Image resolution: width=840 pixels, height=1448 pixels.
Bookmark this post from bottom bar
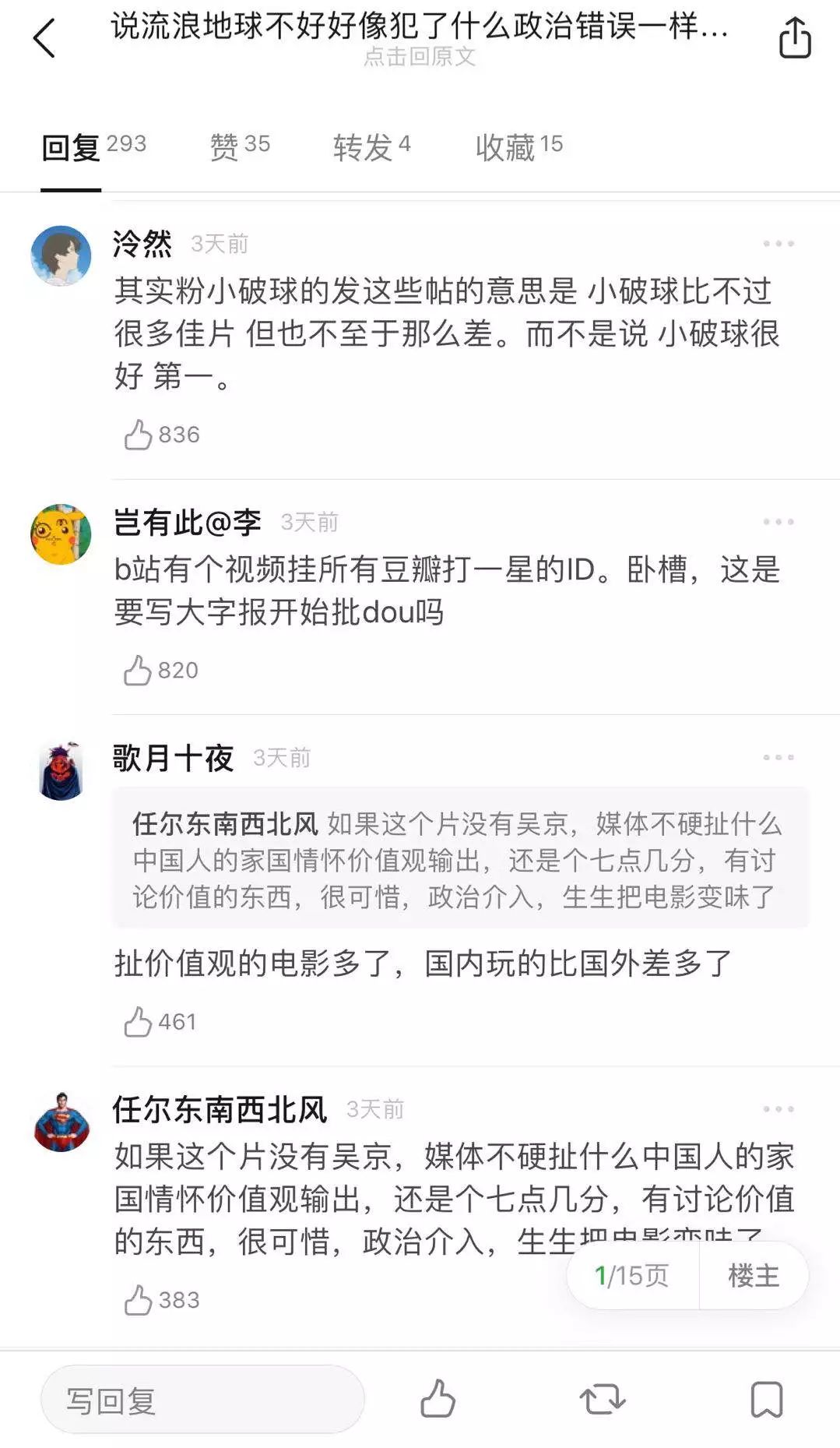tap(766, 1399)
